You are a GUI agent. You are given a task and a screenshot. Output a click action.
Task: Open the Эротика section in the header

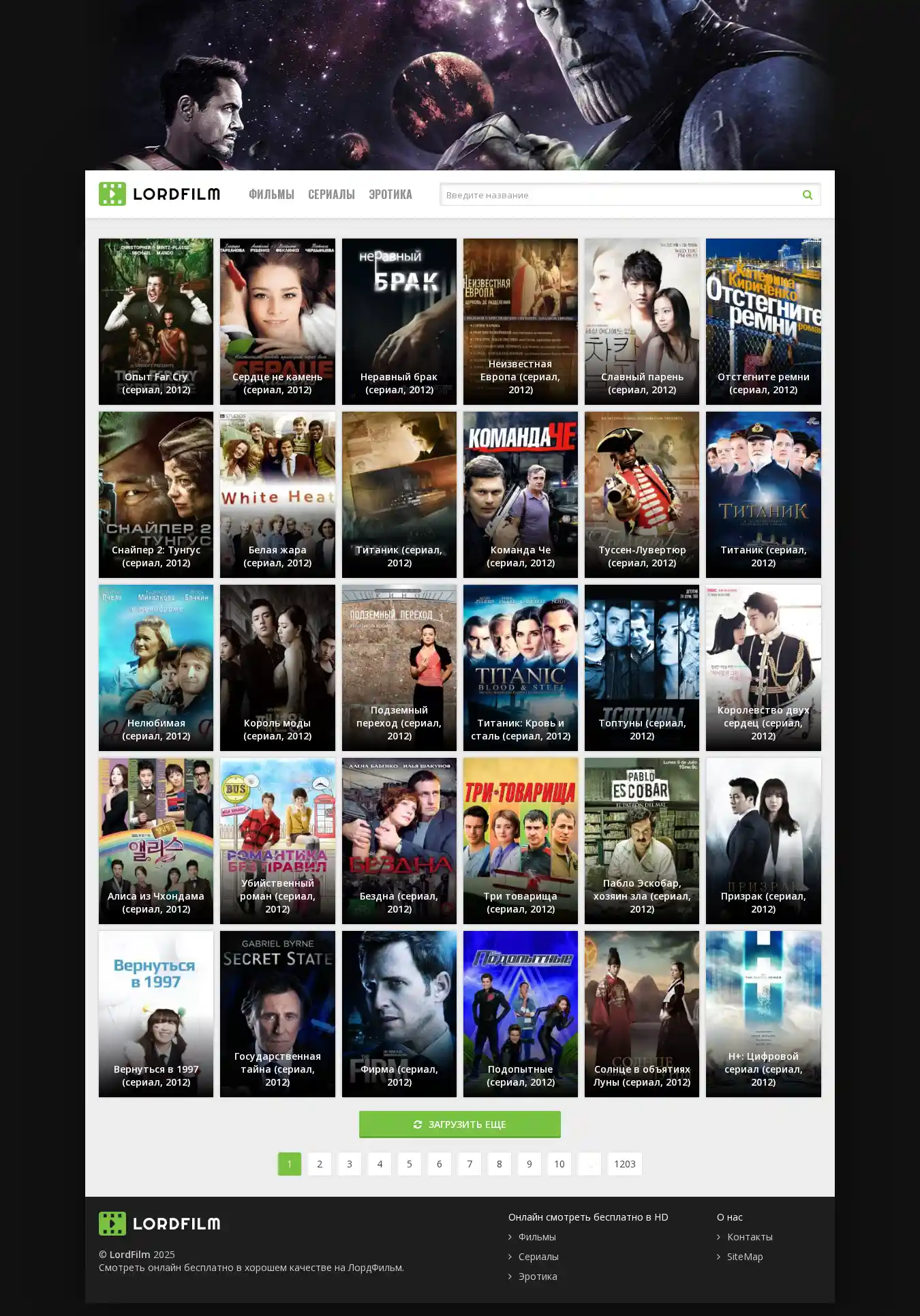click(390, 195)
